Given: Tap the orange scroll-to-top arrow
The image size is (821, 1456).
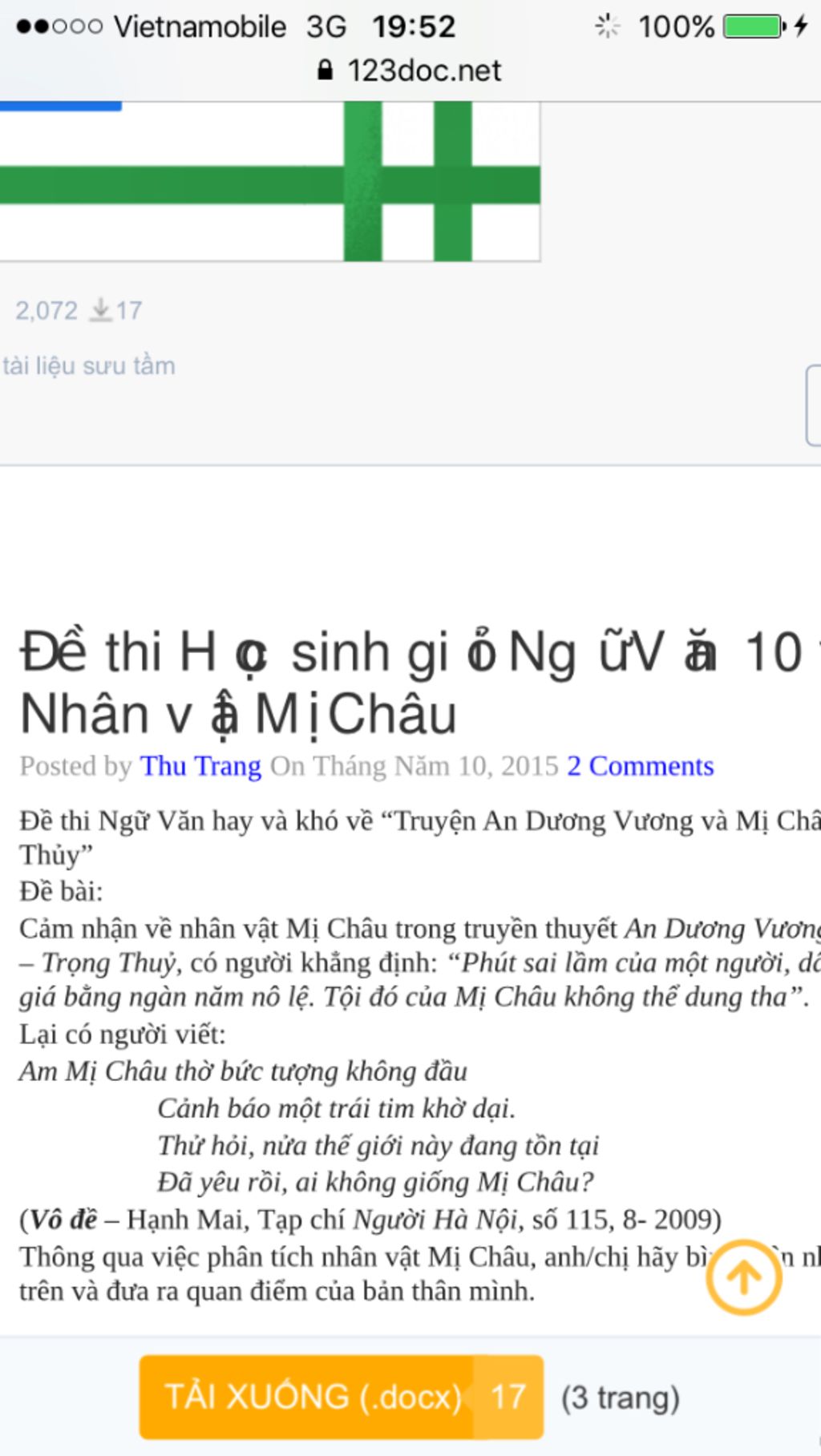Looking at the screenshot, I should 743,1277.
